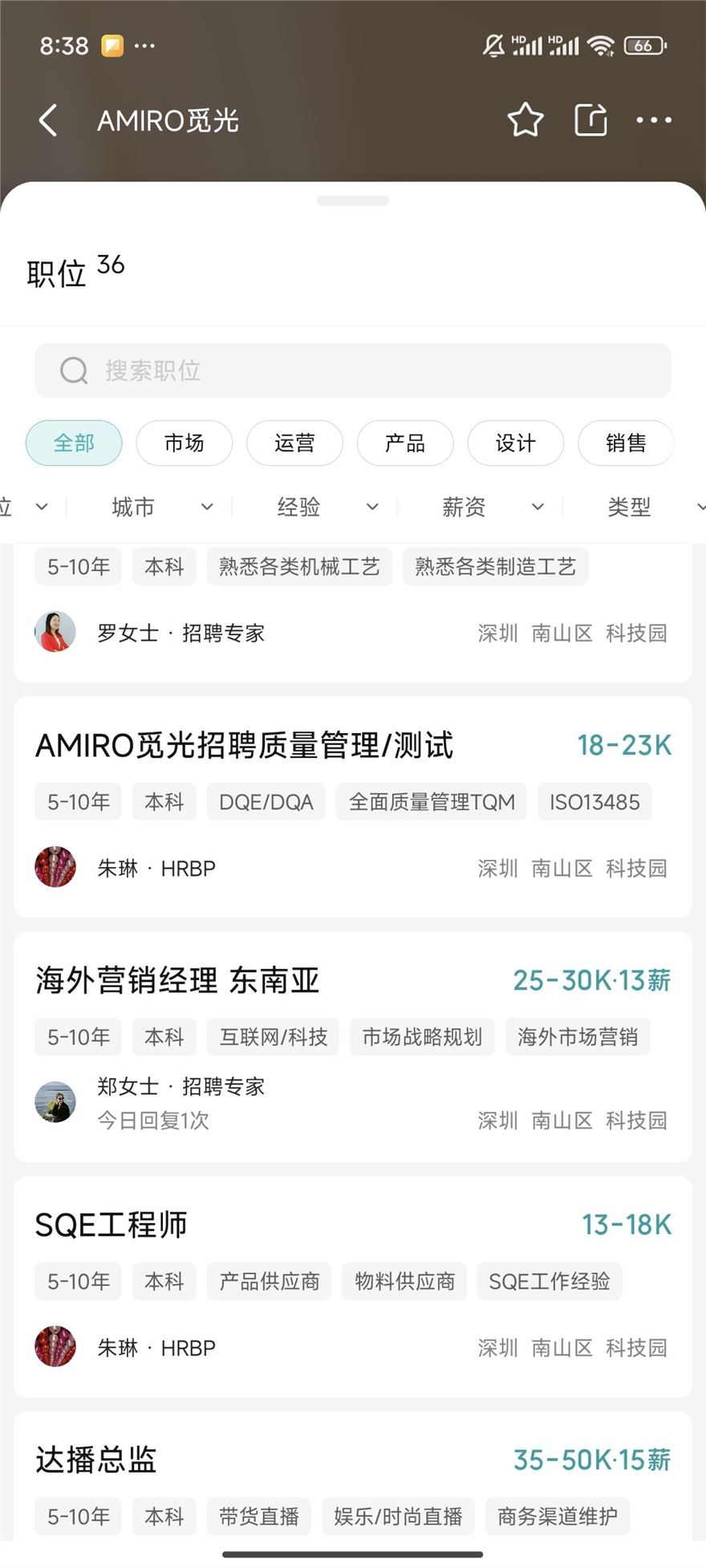This screenshot has width=706, height=1568.
Task: Open the three-dot overflow menu
Action: click(x=654, y=120)
